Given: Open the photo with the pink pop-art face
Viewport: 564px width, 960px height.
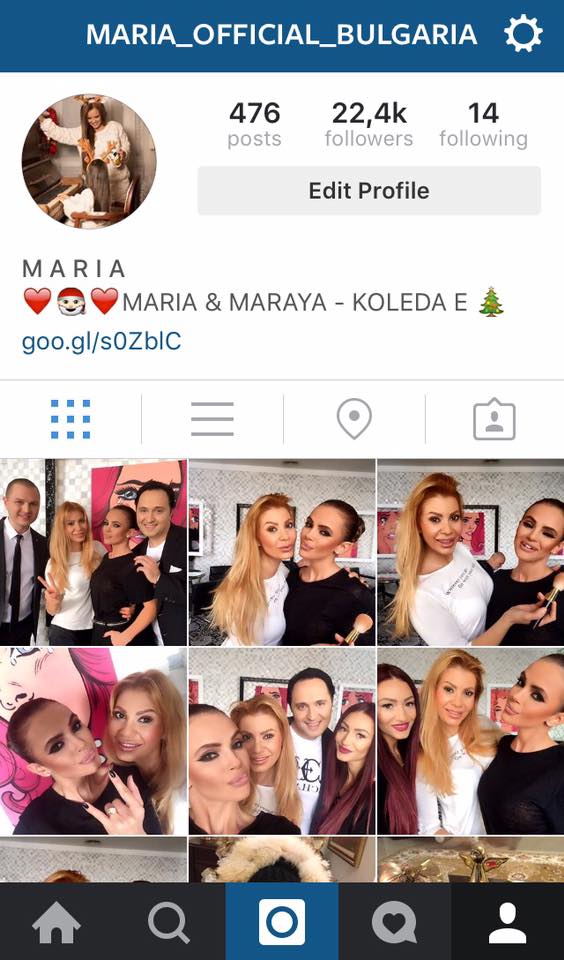Looking at the screenshot, I should tap(93, 741).
